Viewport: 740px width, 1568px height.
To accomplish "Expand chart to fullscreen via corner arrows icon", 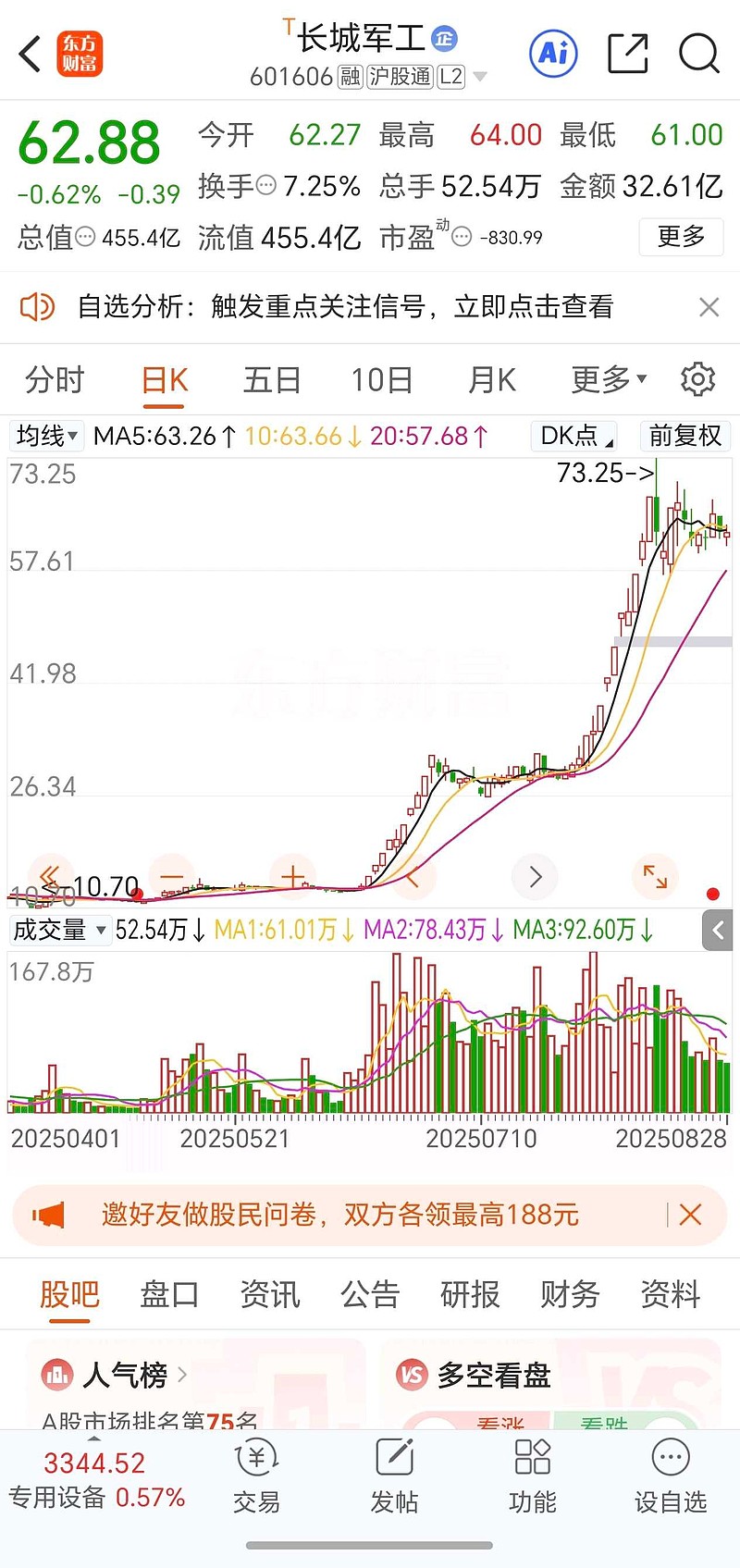I will [655, 877].
